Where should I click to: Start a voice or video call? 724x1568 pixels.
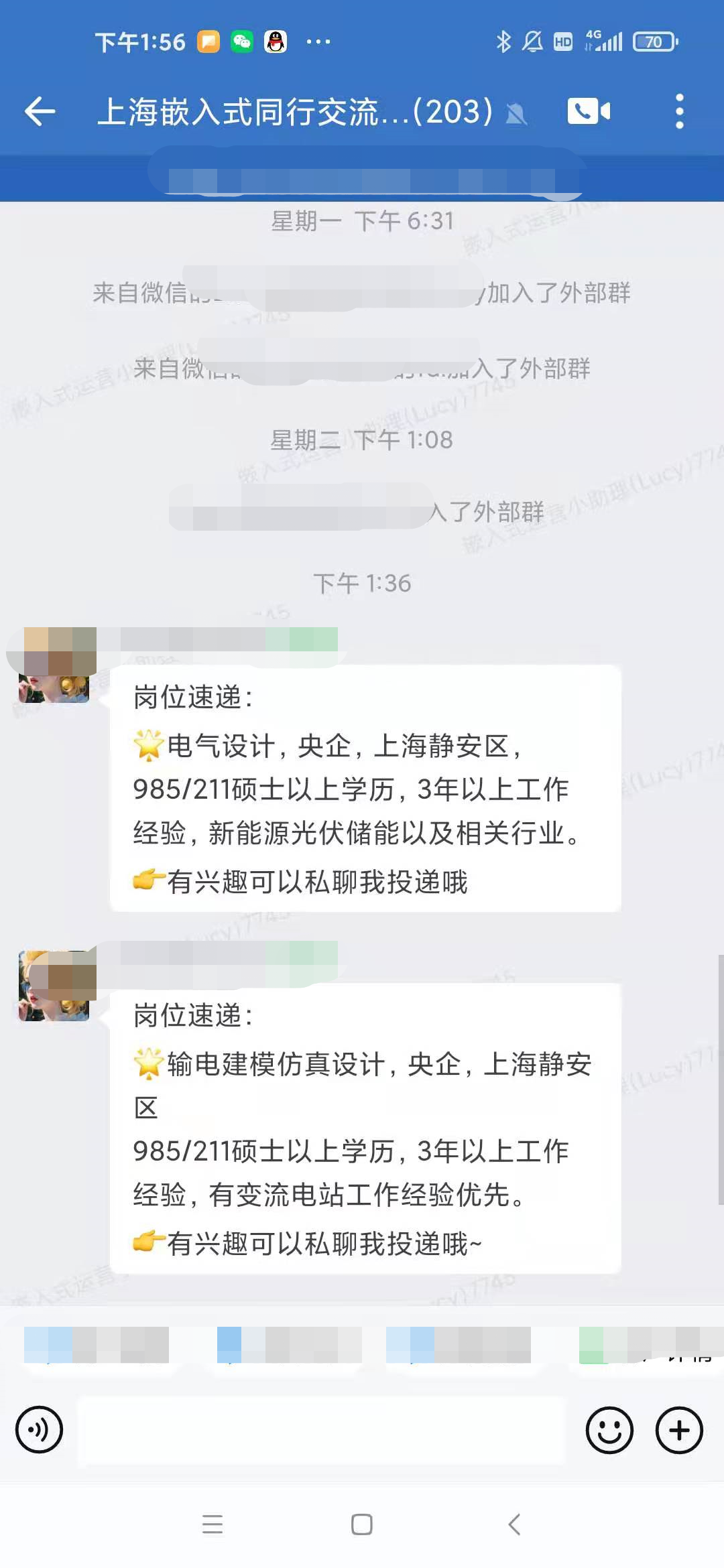pyautogui.click(x=589, y=111)
